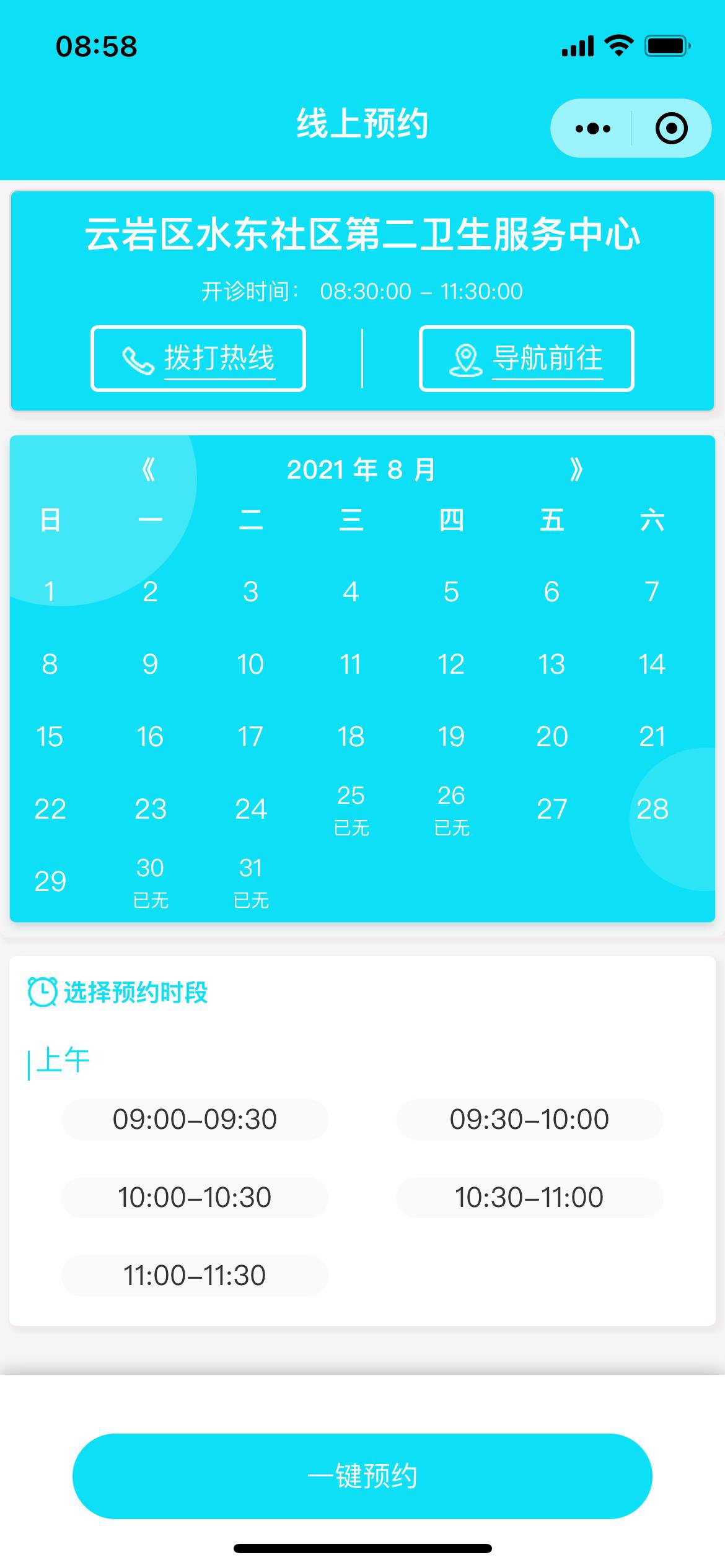Close the mini program with the circle icon
Image resolution: width=725 pixels, height=1568 pixels.
[671, 128]
